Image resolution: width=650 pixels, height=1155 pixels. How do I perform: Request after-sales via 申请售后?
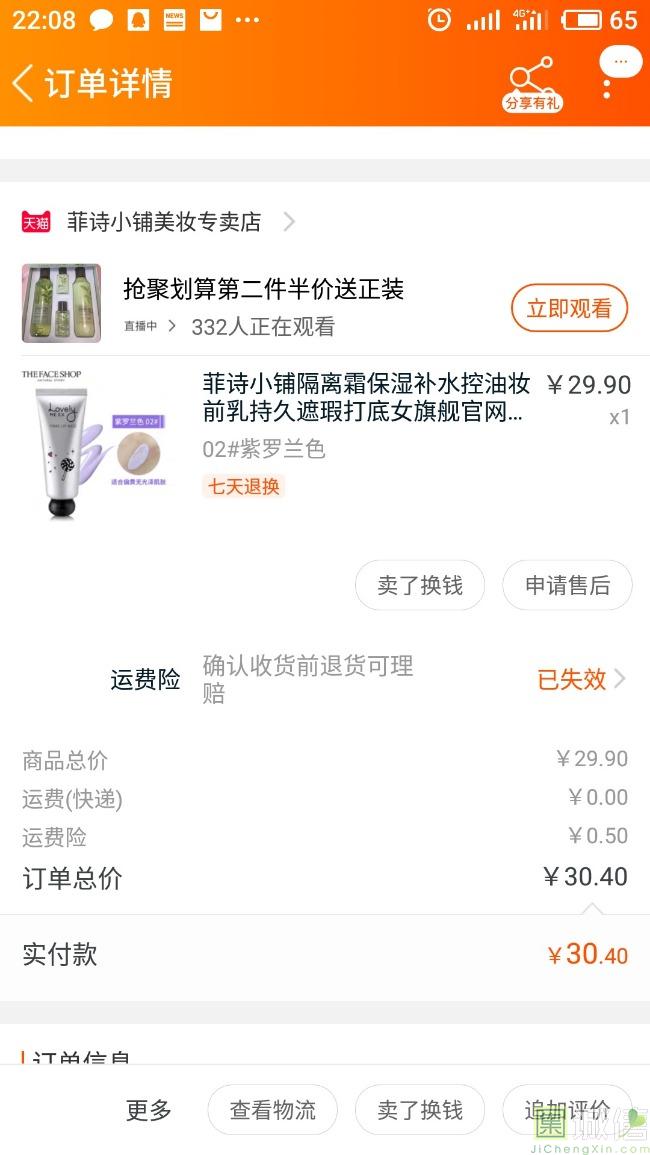[x=567, y=585]
